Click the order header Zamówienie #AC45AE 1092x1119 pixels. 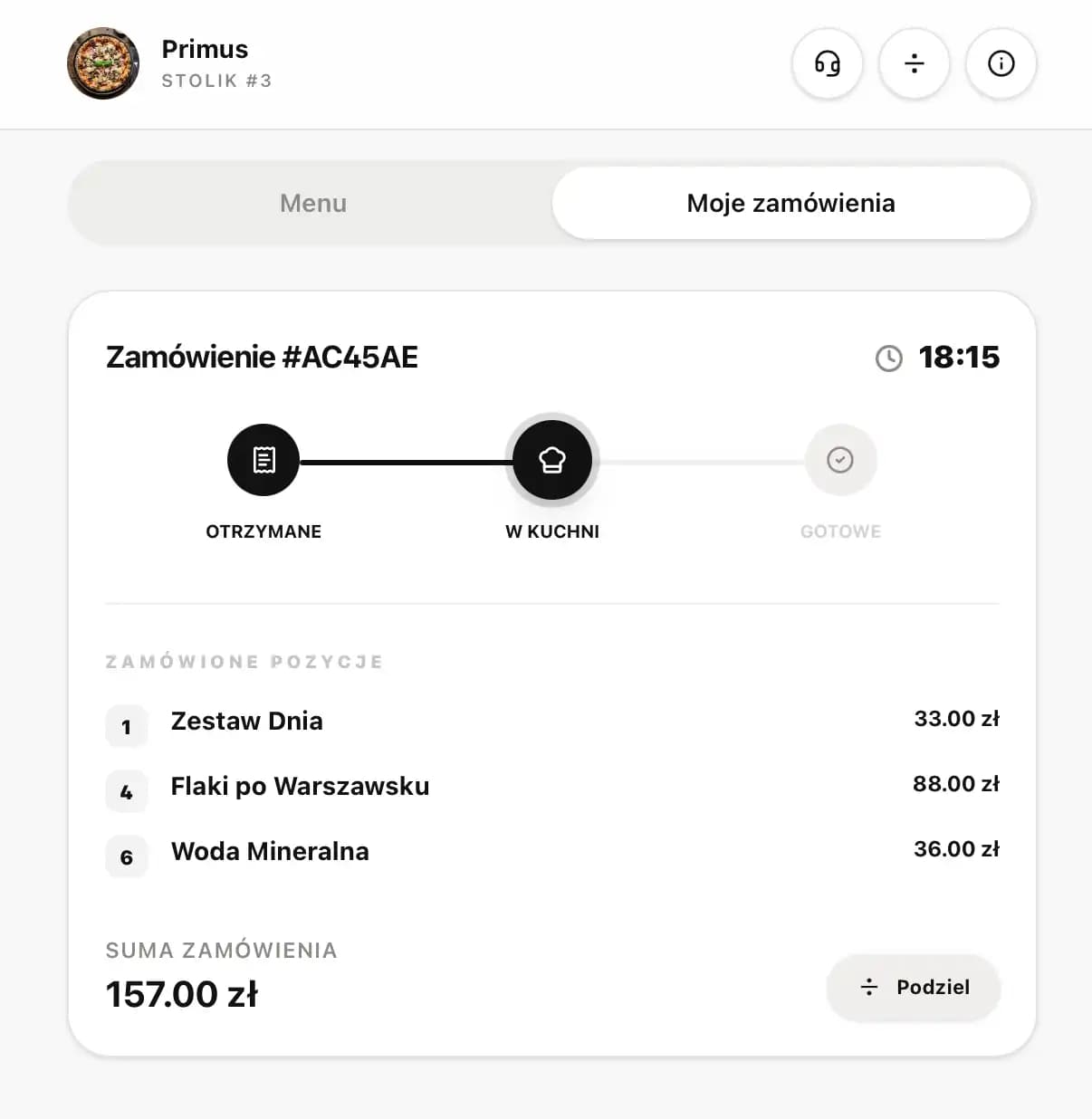pos(262,357)
